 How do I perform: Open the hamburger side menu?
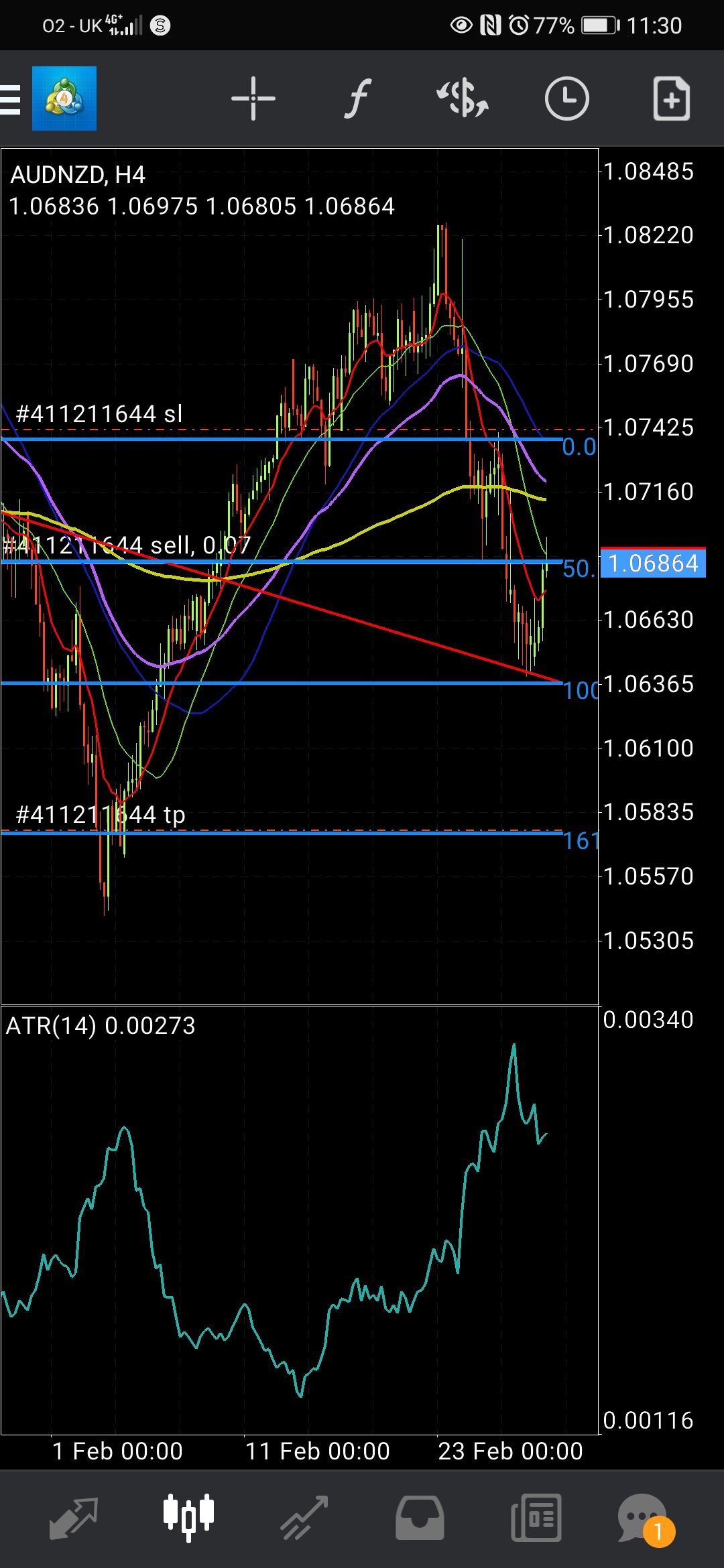click(11, 99)
